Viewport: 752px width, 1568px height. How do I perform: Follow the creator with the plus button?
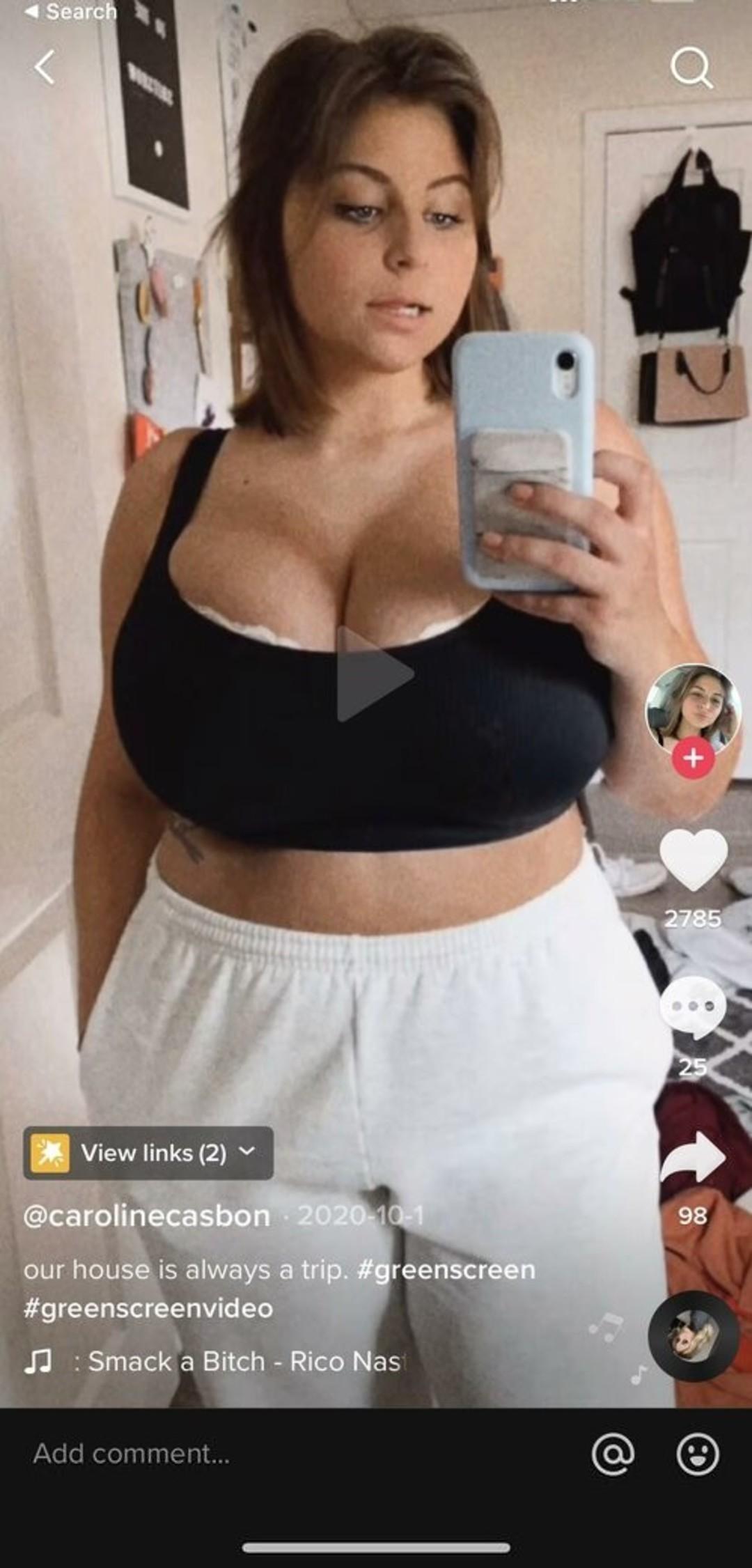tap(693, 758)
